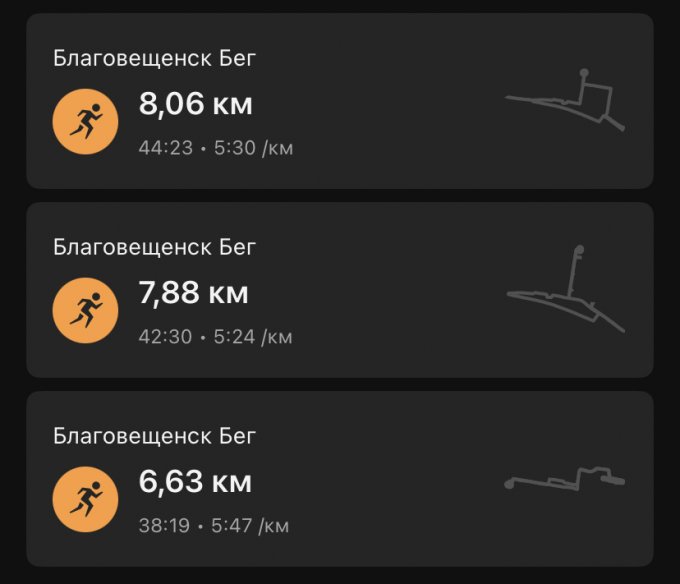Open the 7,88 км Благовещенск run

tap(340, 290)
